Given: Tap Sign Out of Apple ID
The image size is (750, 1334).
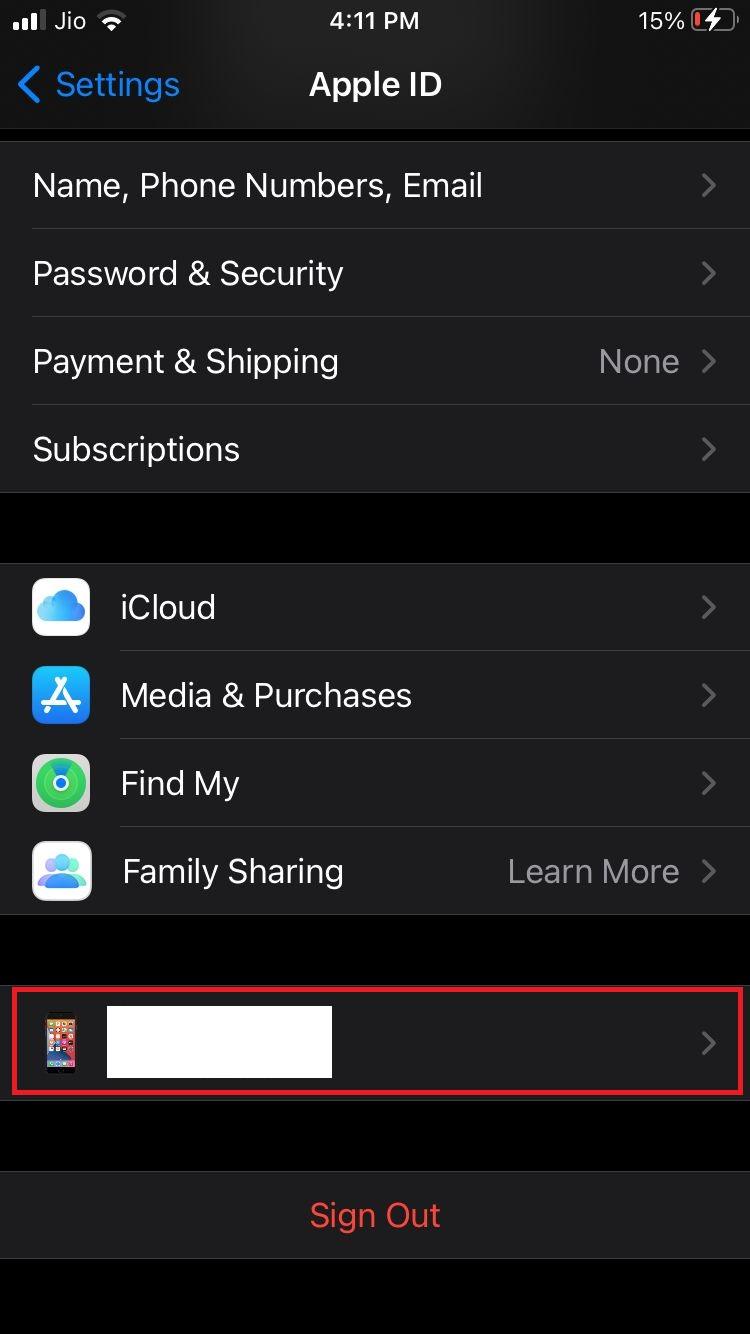Looking at the screenshot, I should click(x=375, y=1215).
